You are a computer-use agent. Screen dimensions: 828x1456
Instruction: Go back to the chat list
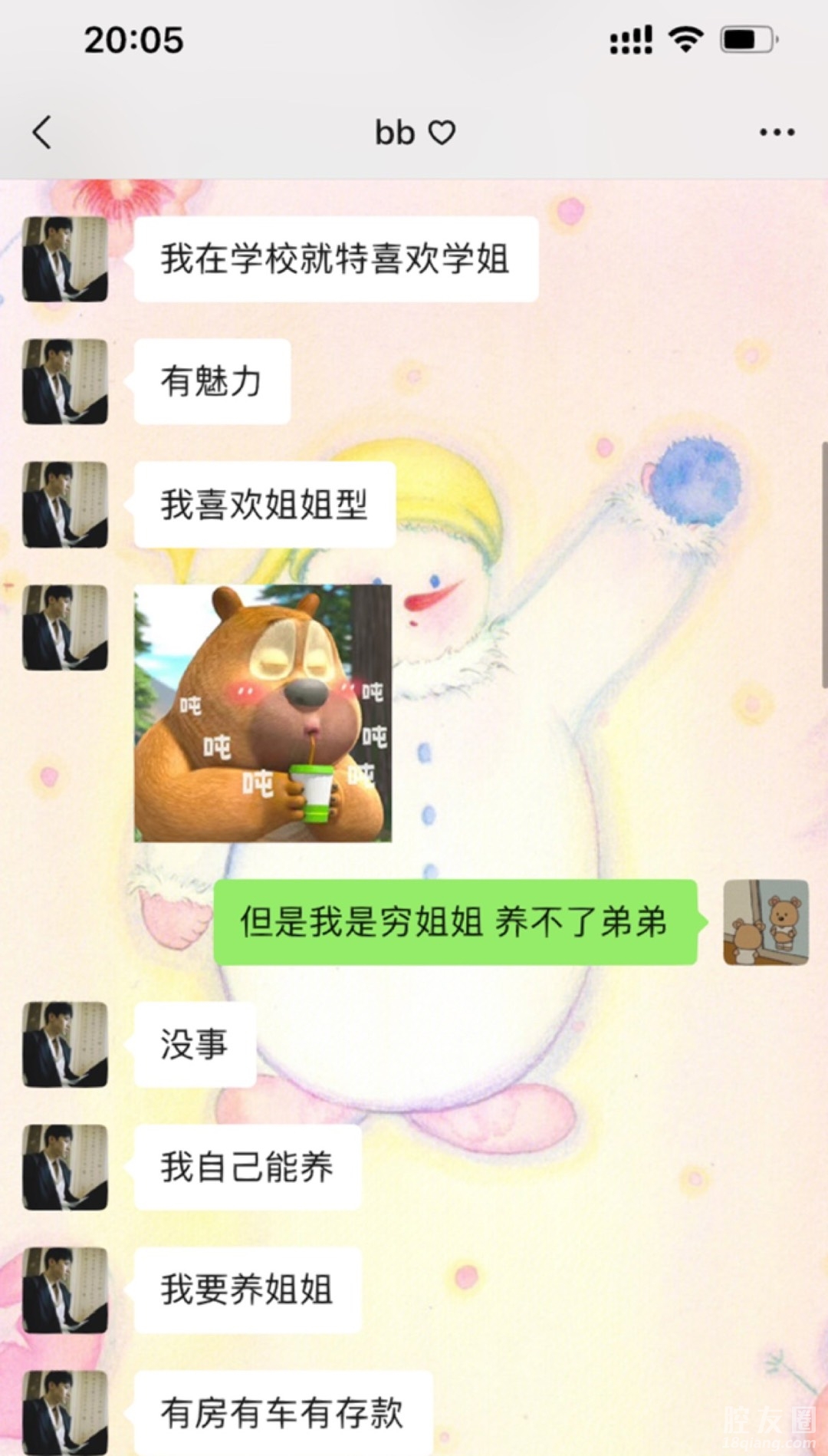42,133
